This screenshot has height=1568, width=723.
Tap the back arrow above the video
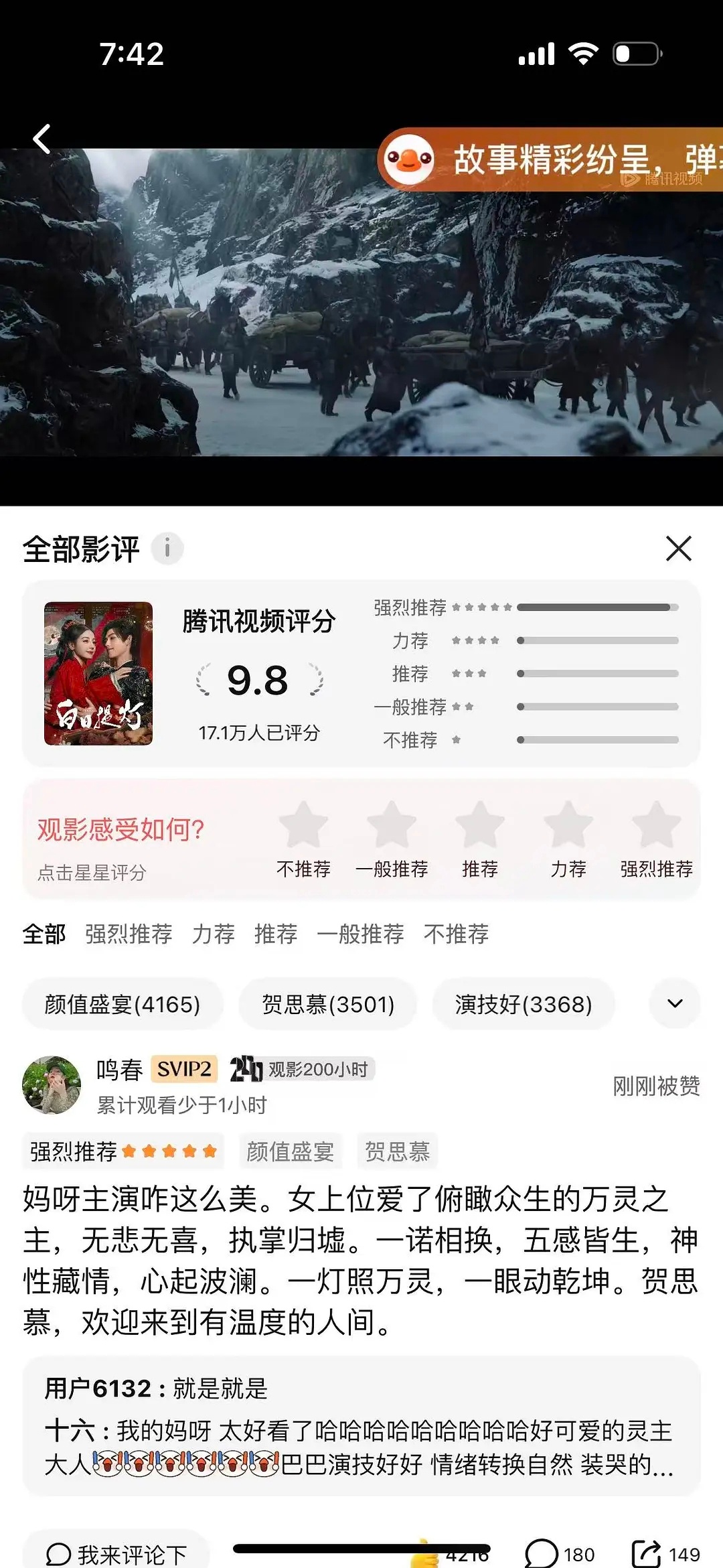[42, 139]
